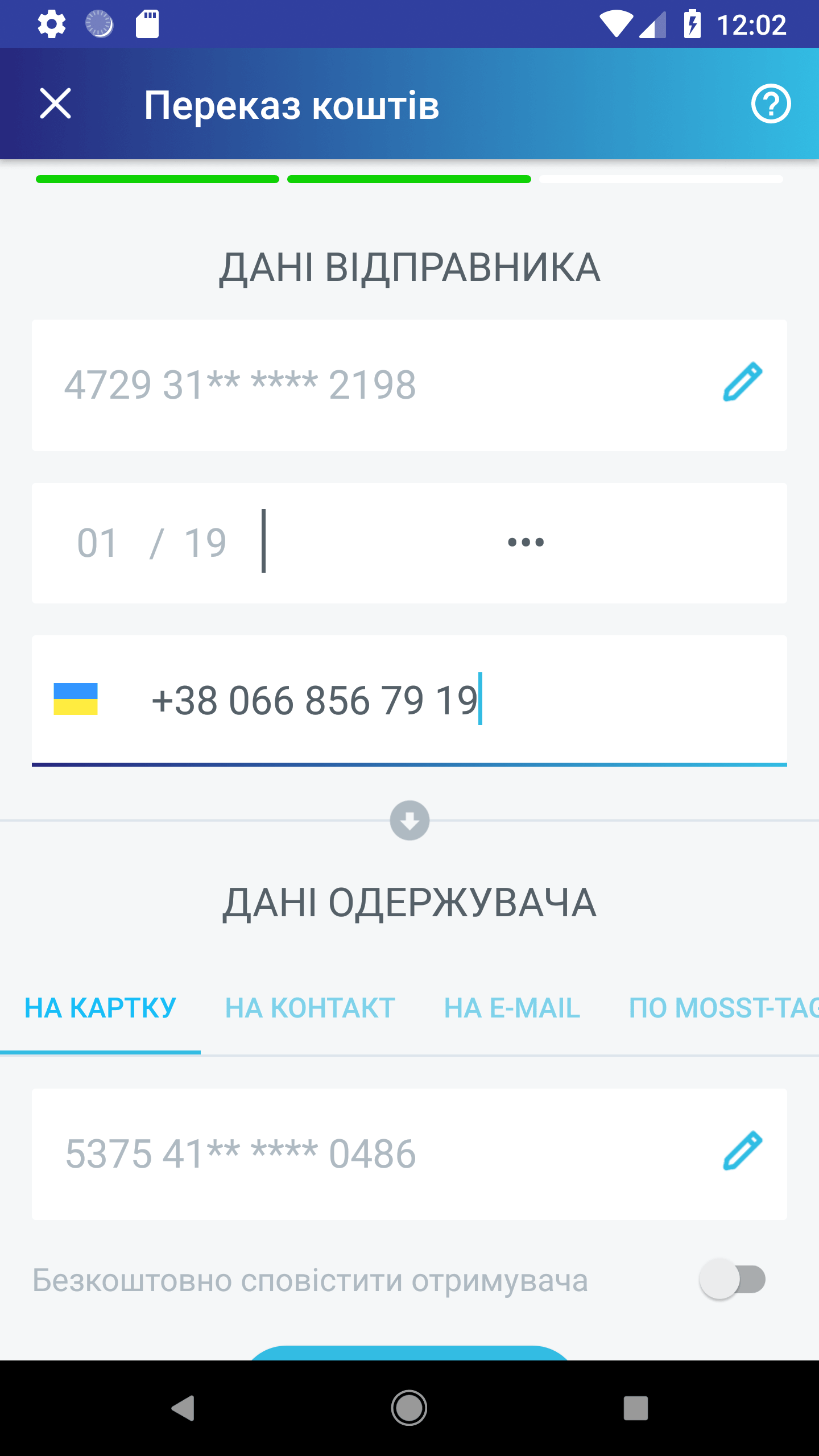Enable Безкоштовно сповістити отримувача toggle
This screenshot has width=819, height=1456.
pos(733,1280)
